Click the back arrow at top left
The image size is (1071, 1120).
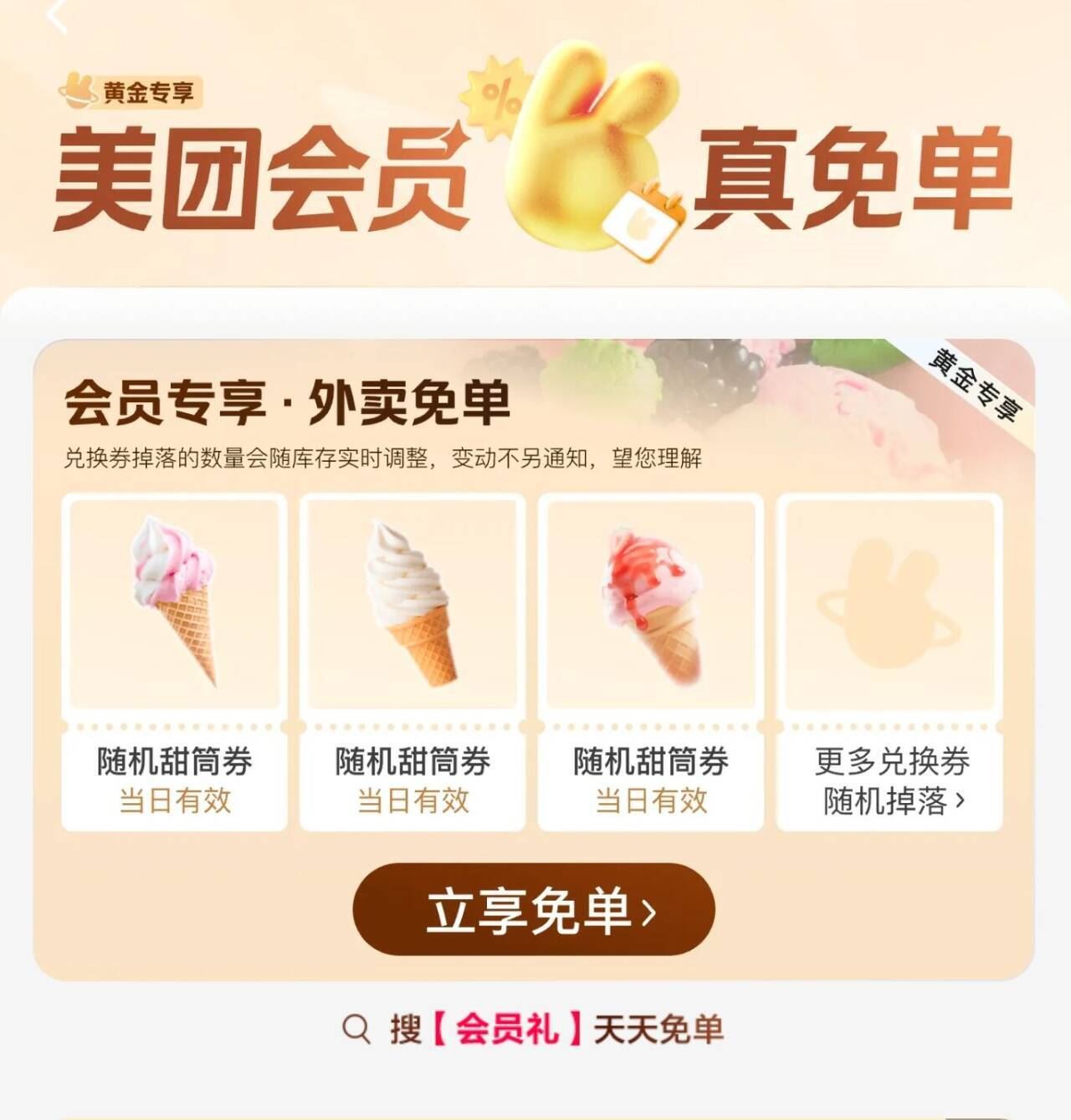tap(56, 18)
